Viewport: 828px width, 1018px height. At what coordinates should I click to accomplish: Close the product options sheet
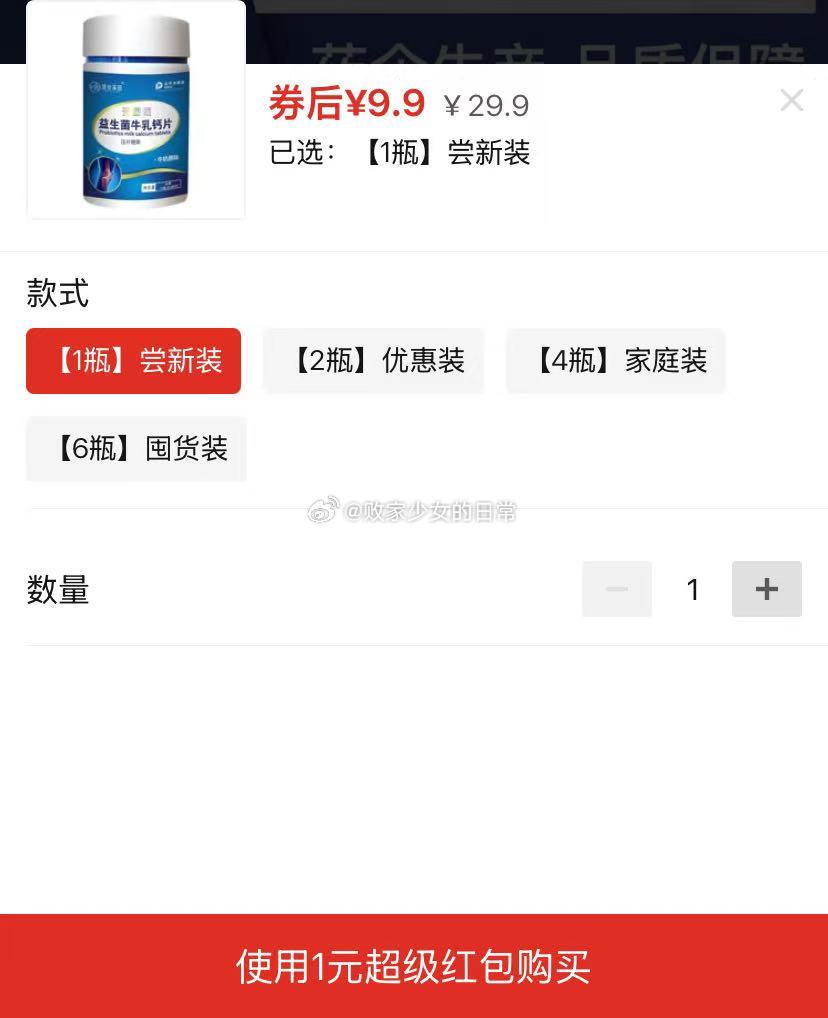791,100
